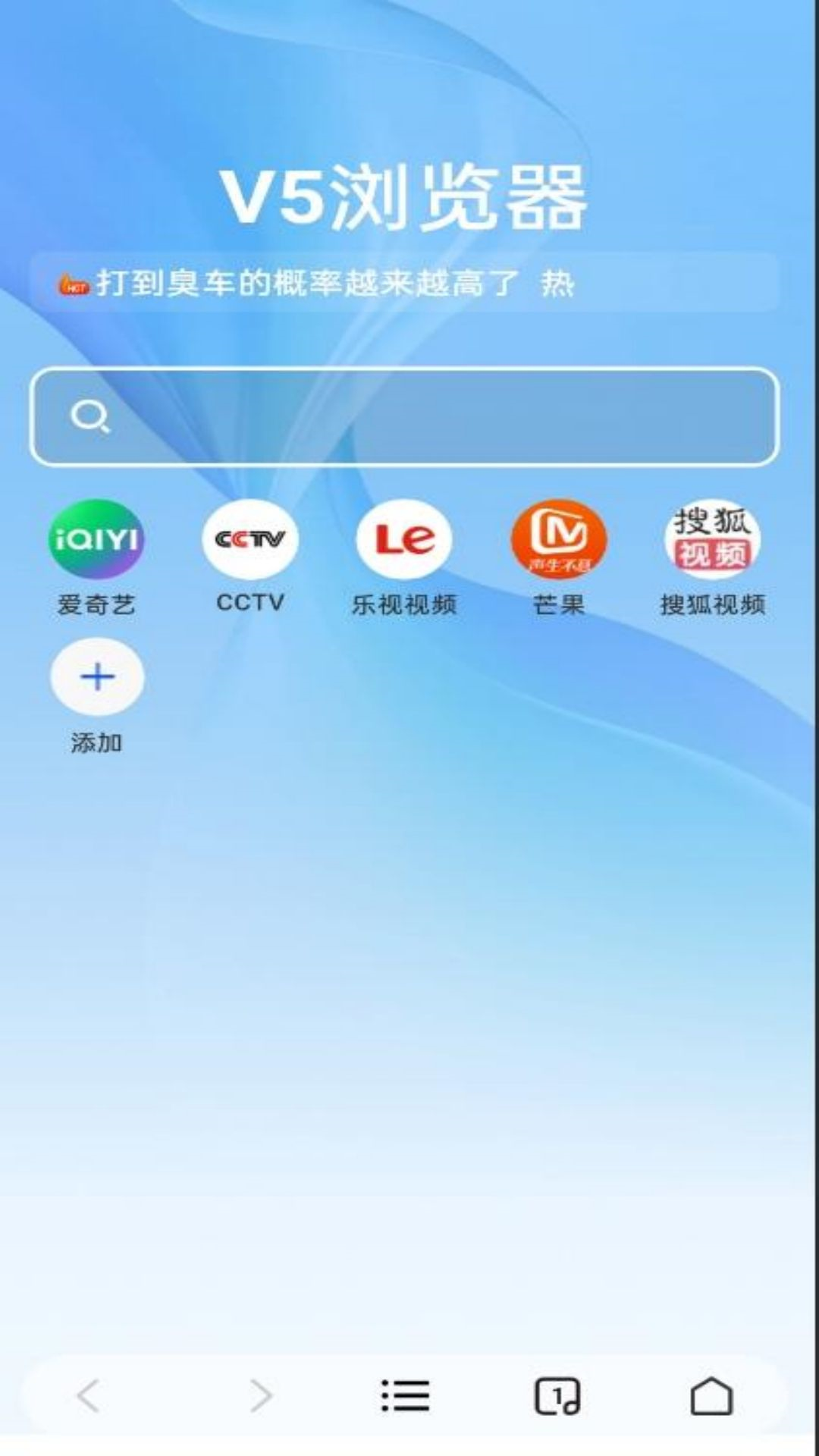This screenshot has width=819, height=1456.
Task: Open the 爱奇艺 shortcut
Action: [x=96, y=540]
